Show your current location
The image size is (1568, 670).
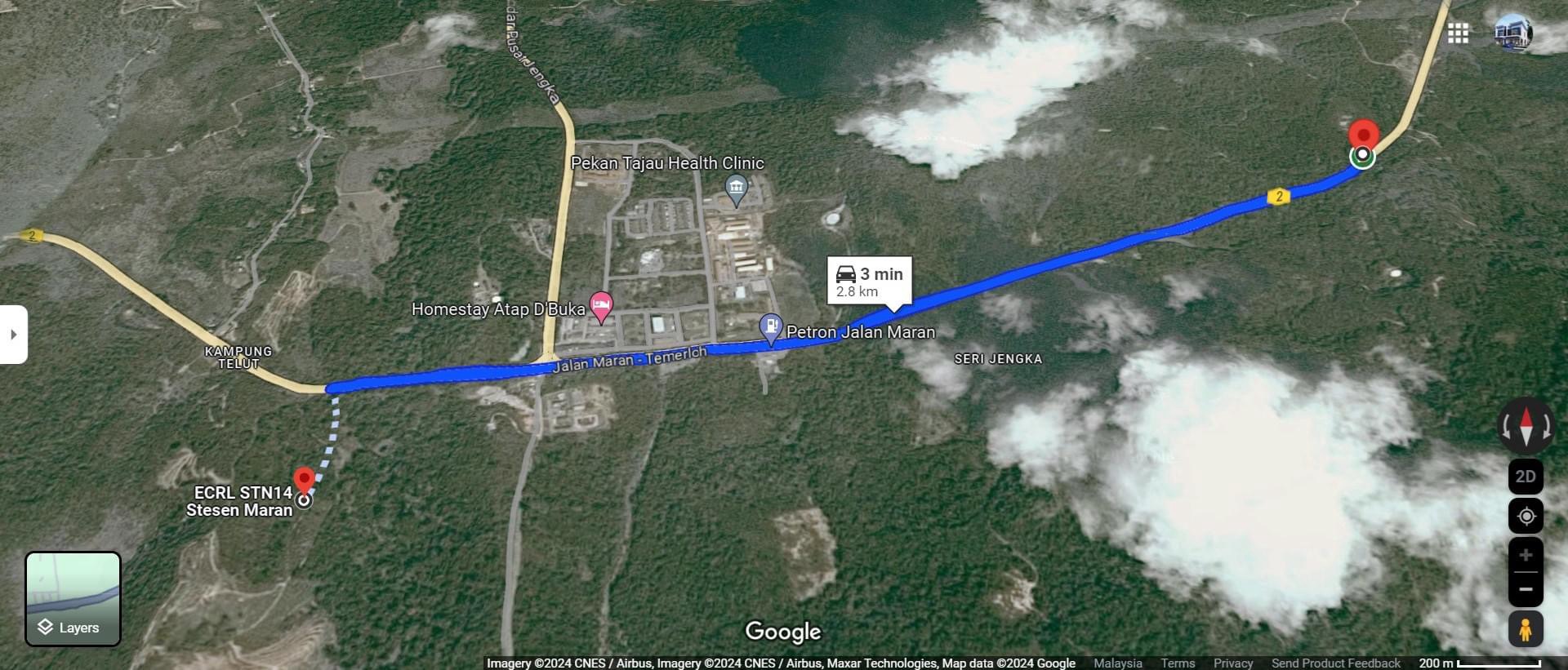[x=1525, y=516]
